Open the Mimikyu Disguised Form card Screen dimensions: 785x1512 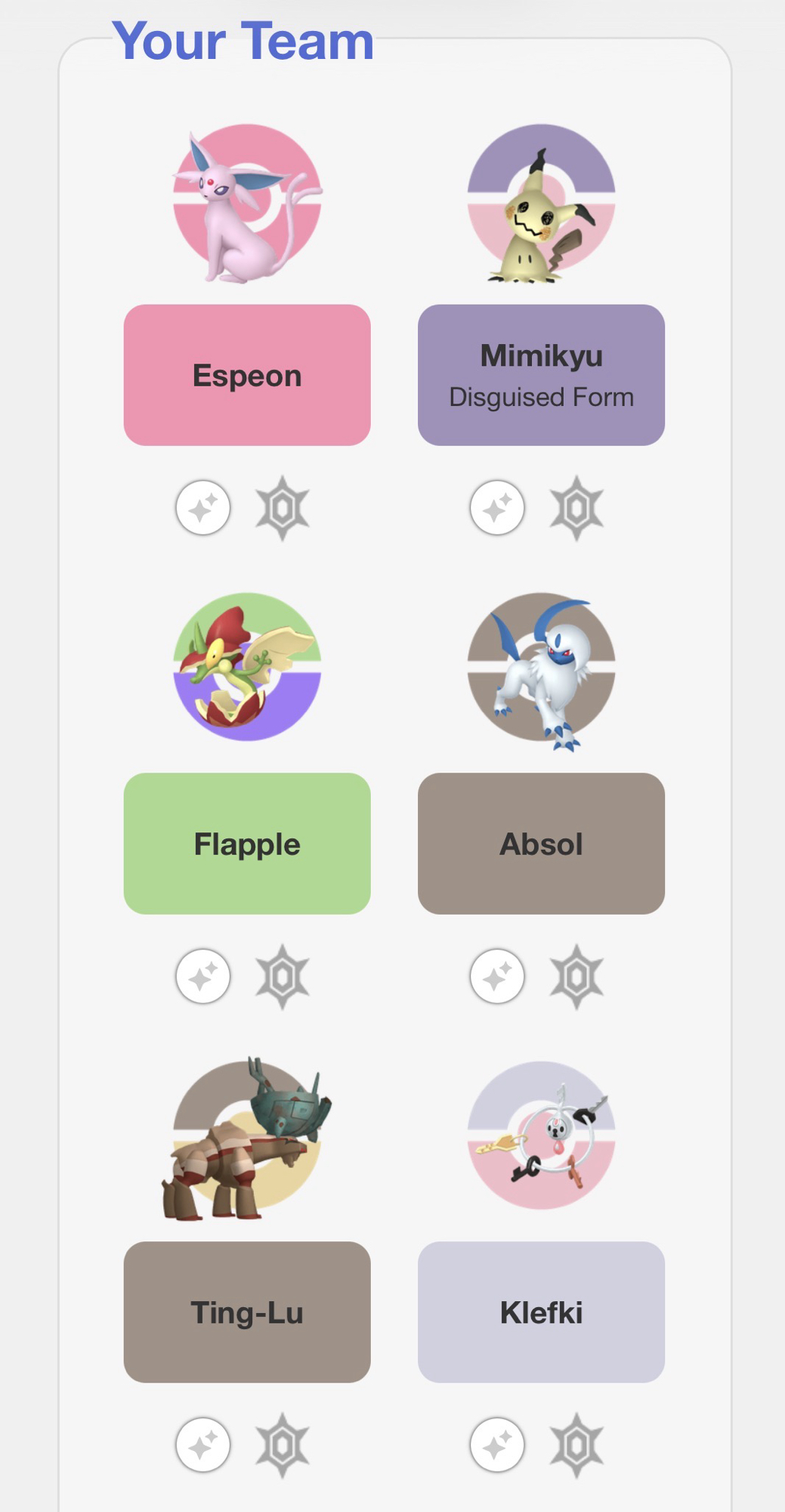(x=541, y=375)
